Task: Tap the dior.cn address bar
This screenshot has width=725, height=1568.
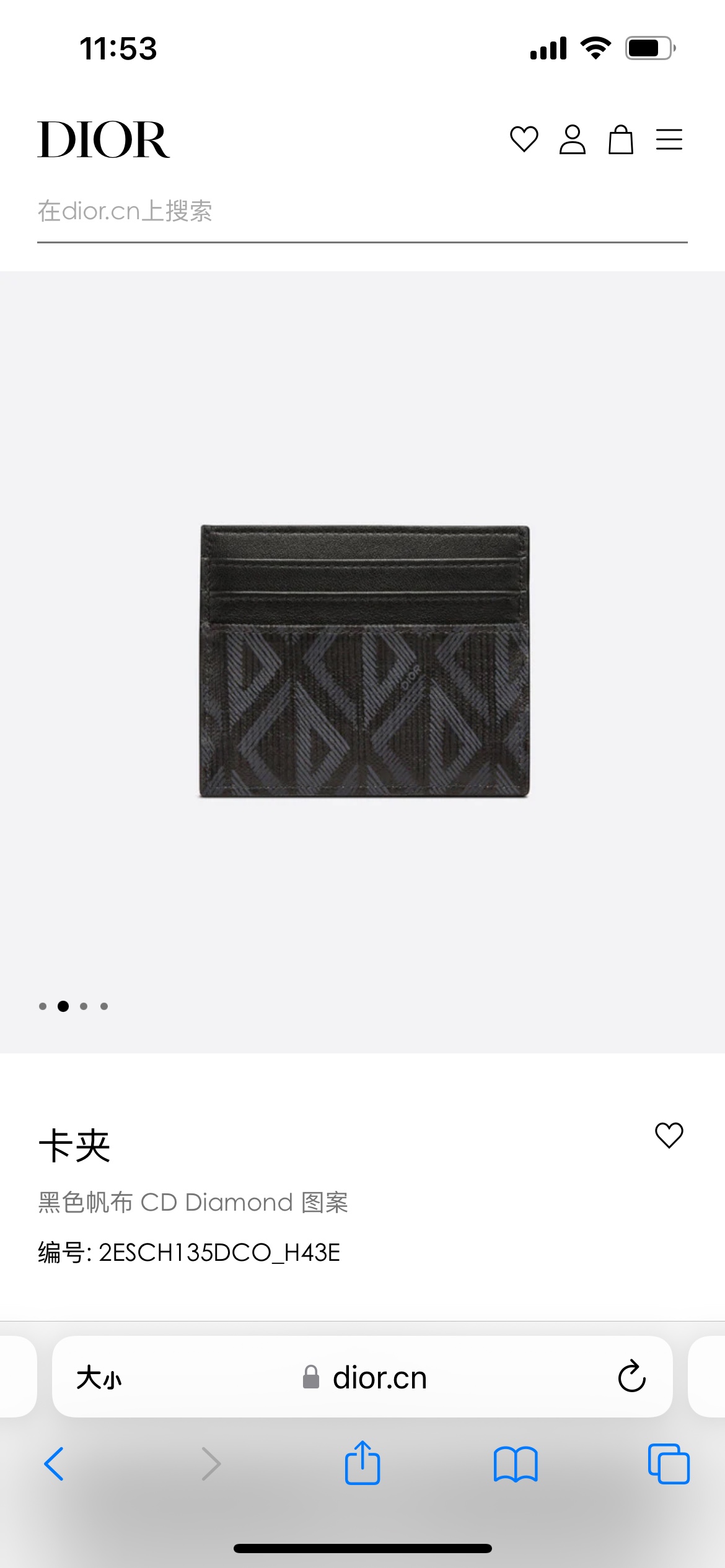Action: 366,1378
